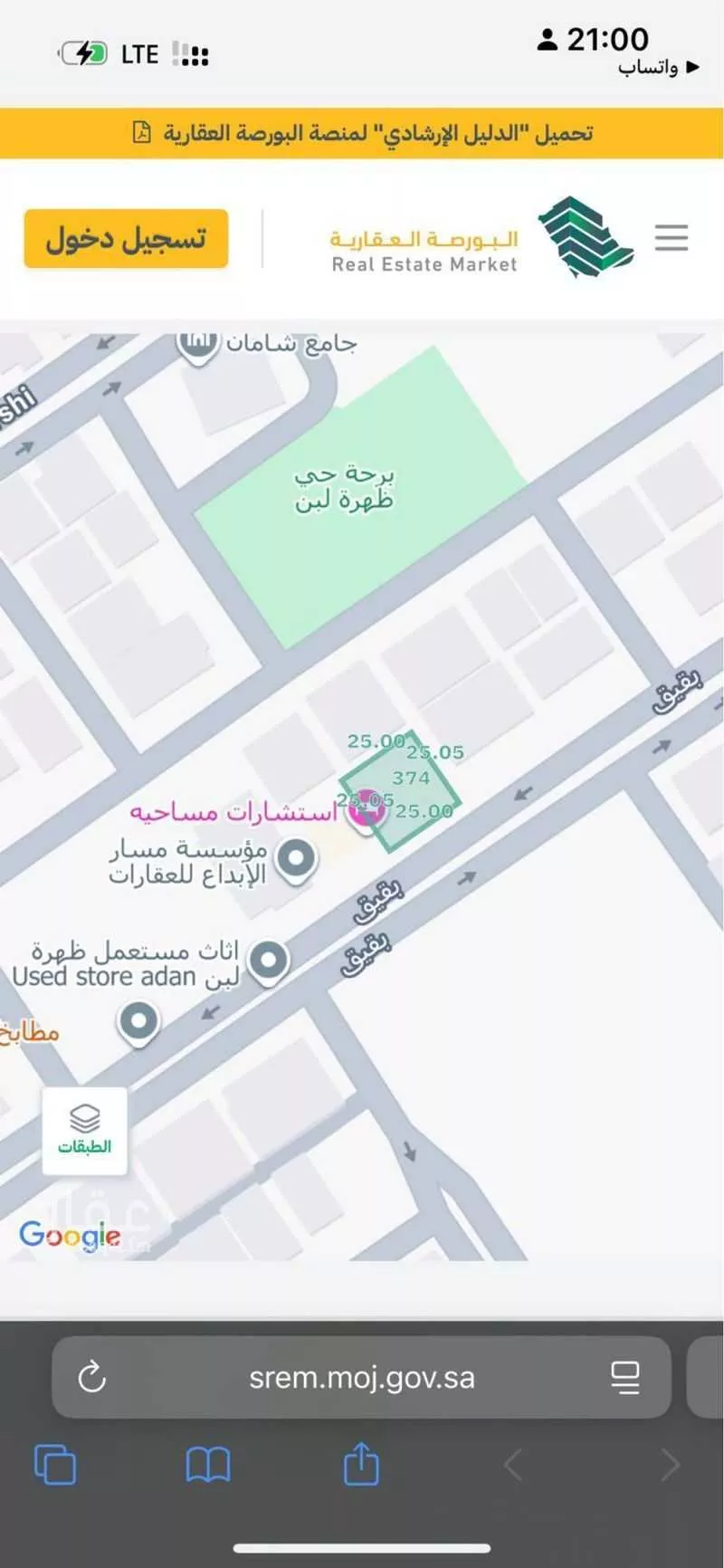The height and width of the screenshot is (1568, 724).
Task: Open the الطبقات map layers panel
Action: pyautogui.click(x=84, y=1130)
